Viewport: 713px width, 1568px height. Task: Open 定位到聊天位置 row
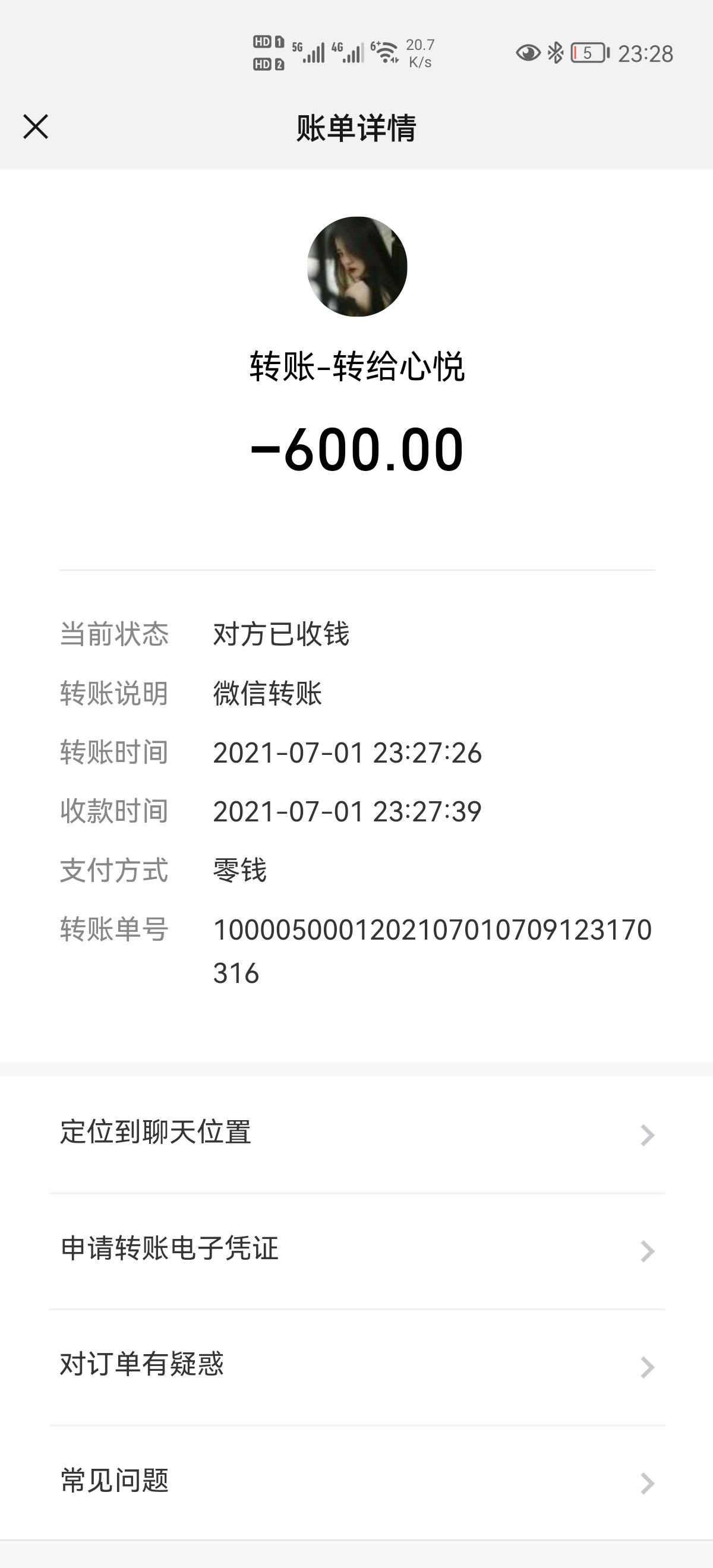(356, 1133)
